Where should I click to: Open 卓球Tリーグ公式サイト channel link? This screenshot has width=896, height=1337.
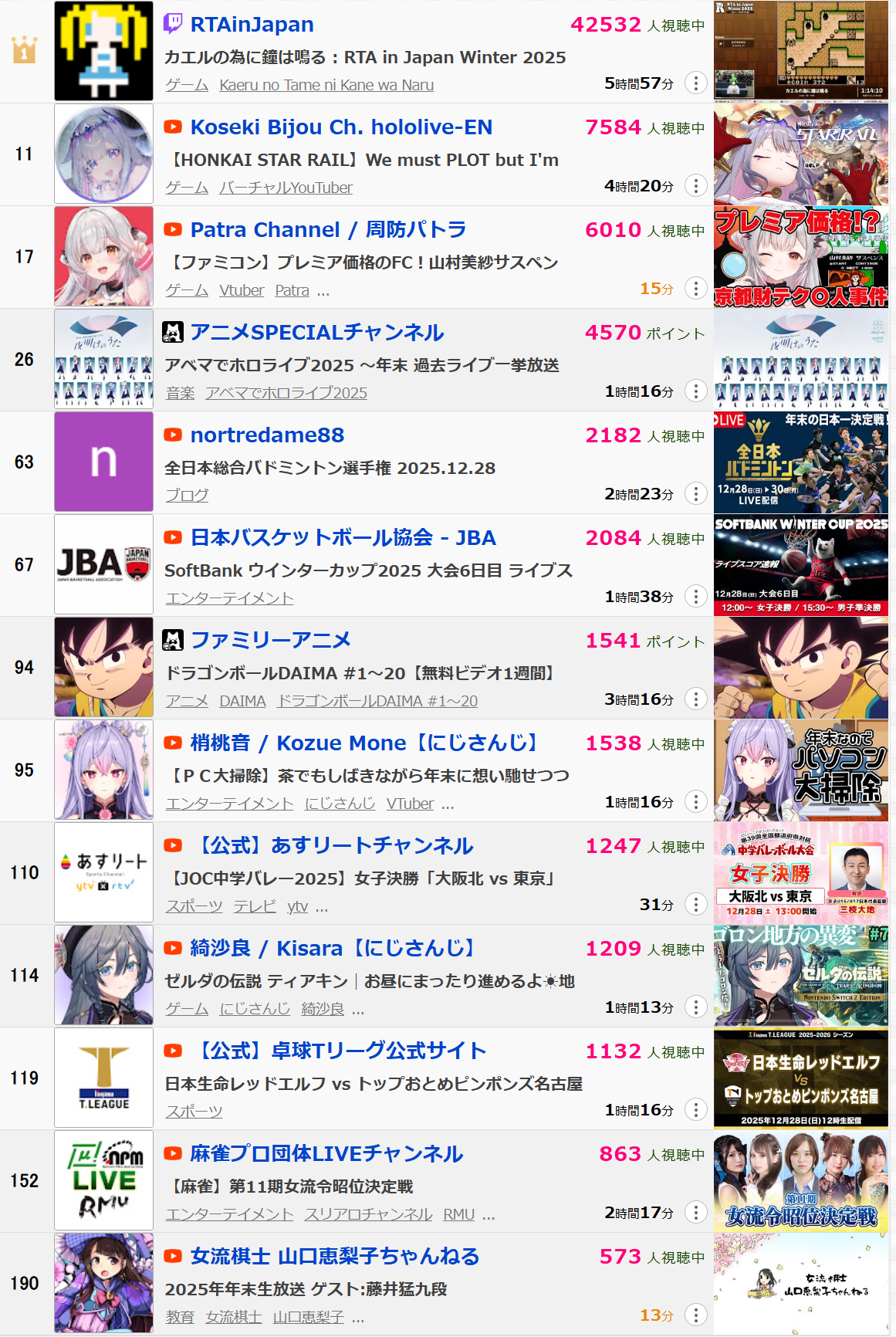339,1051
